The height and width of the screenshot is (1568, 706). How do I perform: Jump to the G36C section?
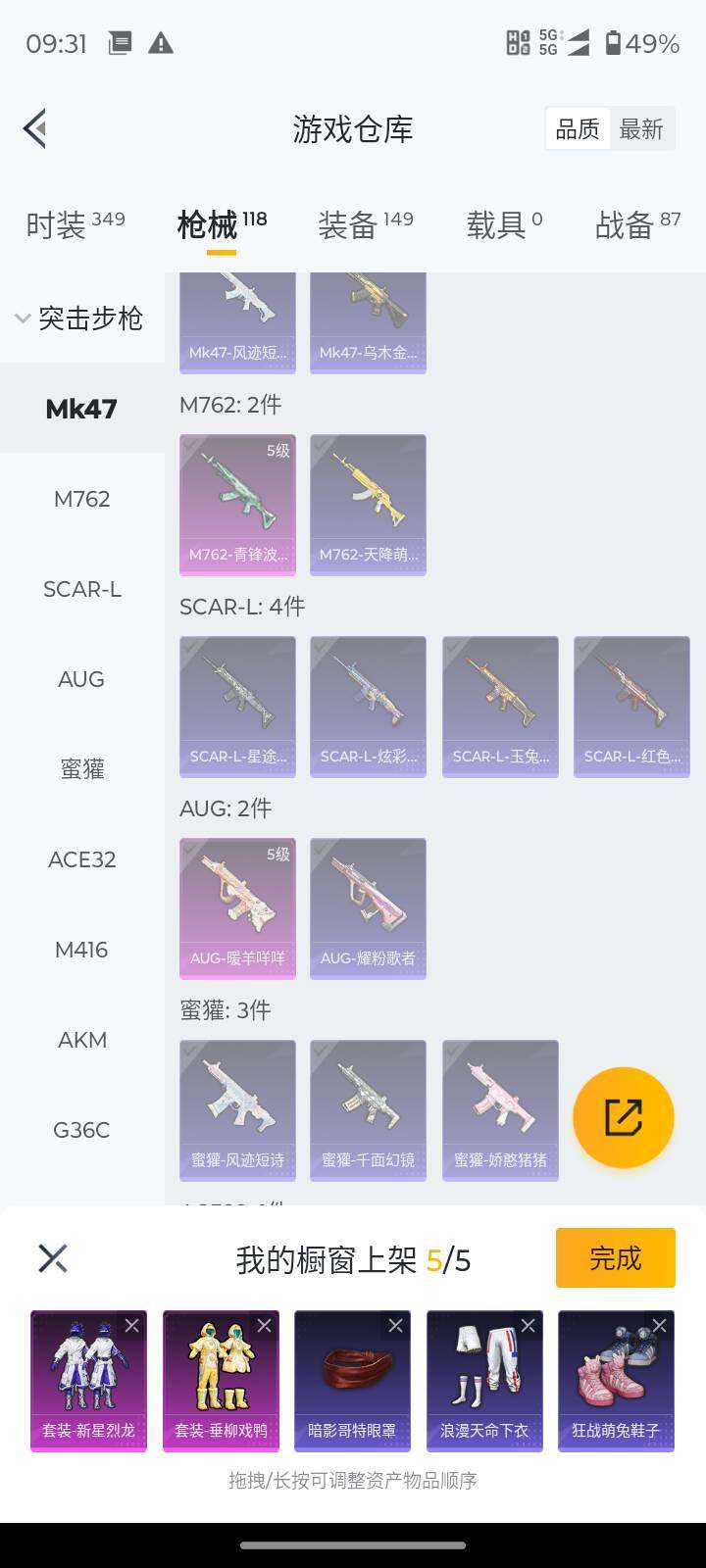(x=81, y=1130)
